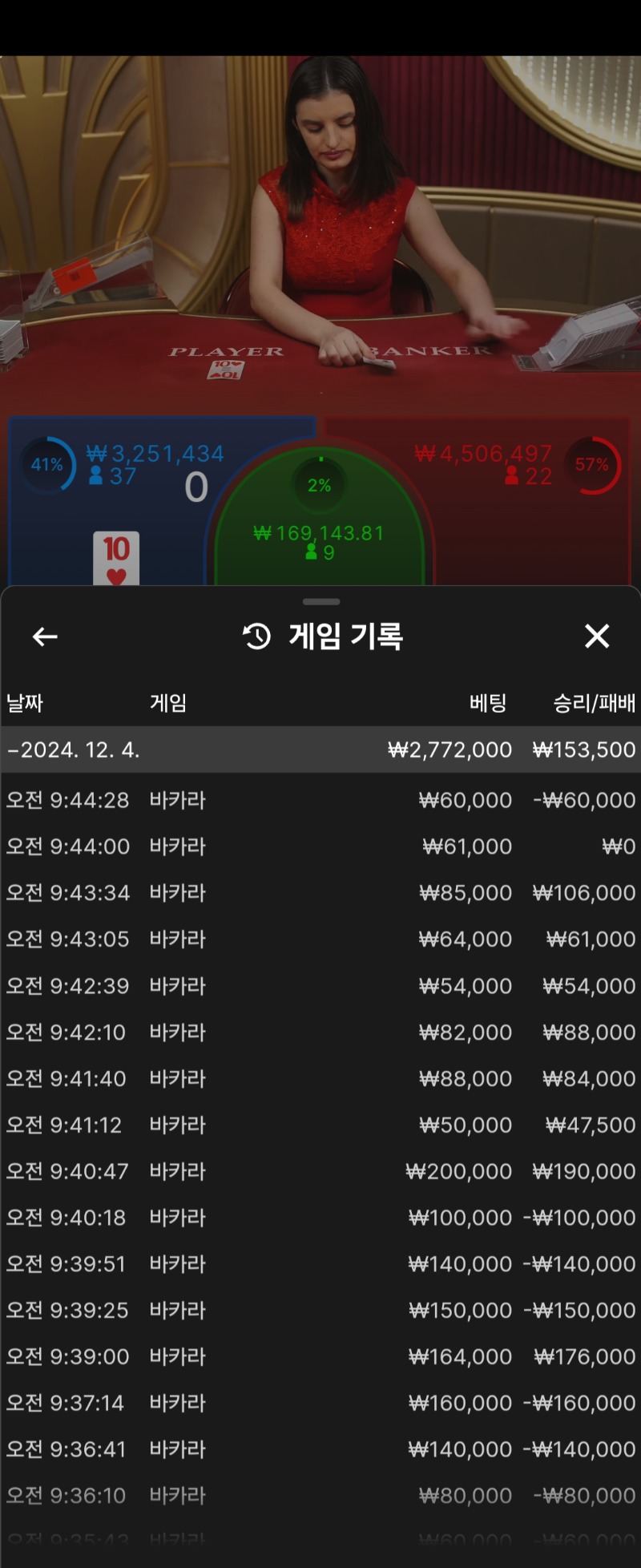Open the 오전 9:41:40 game record
Screen dimensions: 641x1568
(x=320, y=1078)
